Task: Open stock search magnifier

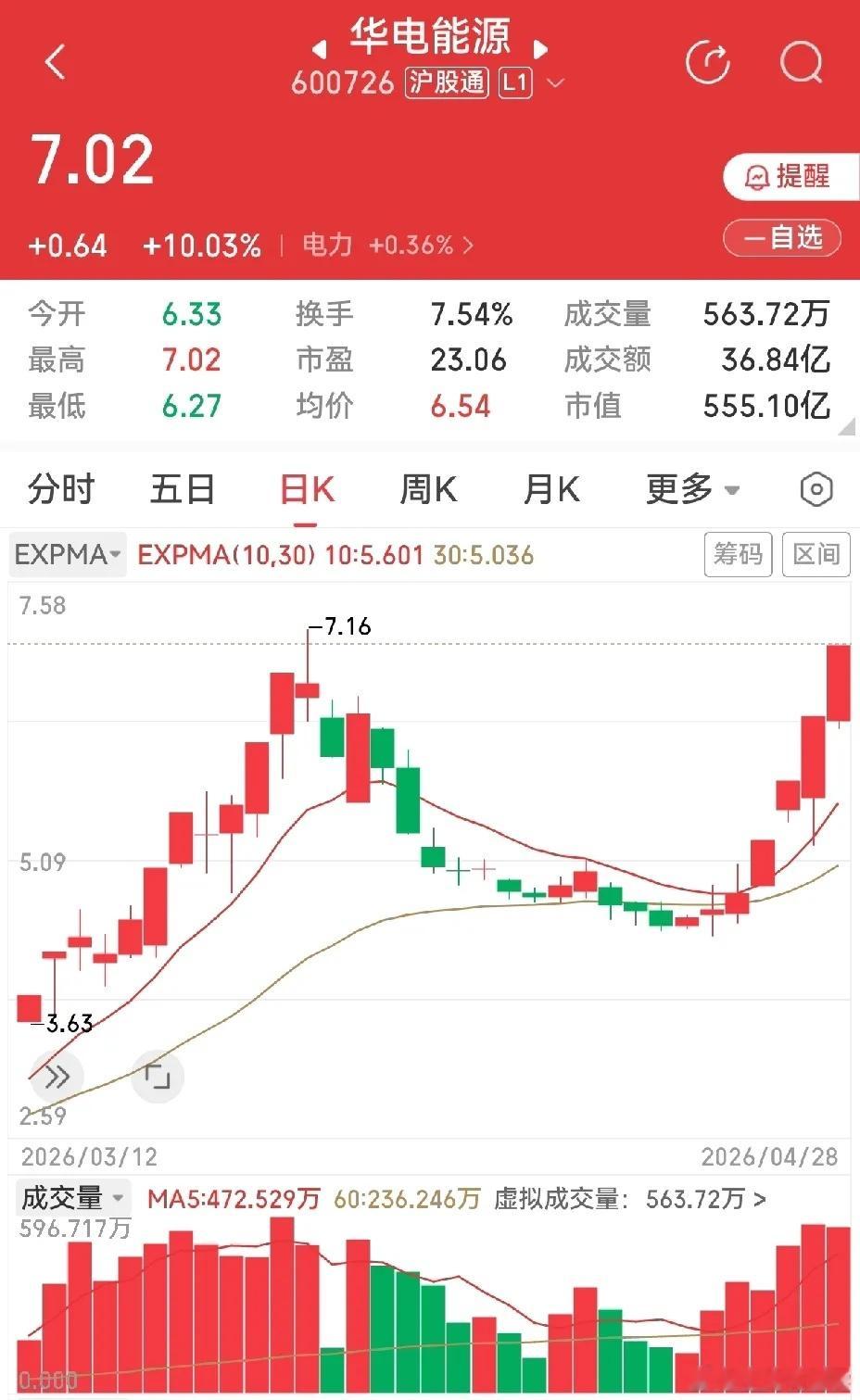Action: pyautogui.click(x=802, y=62)
